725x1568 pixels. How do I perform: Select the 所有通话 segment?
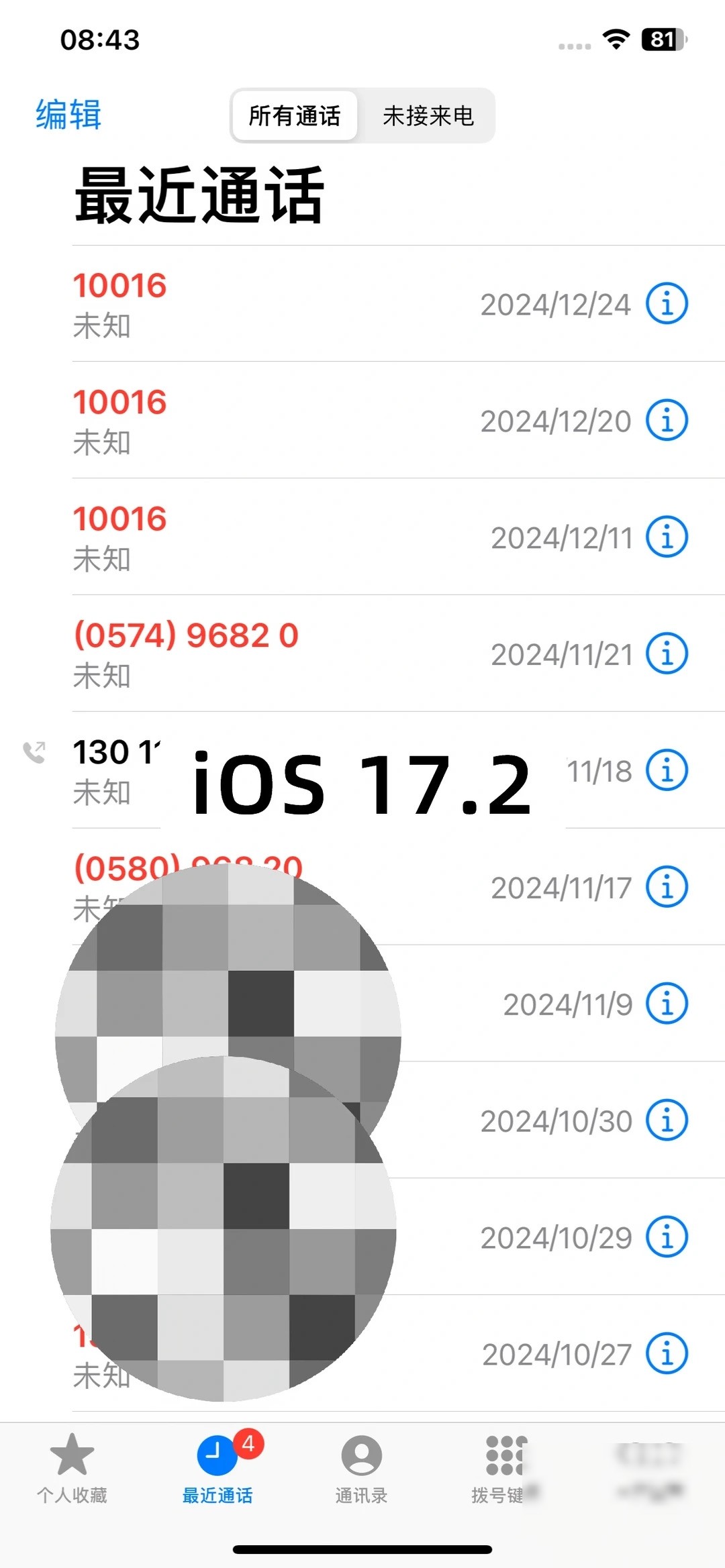pos(294,115)
